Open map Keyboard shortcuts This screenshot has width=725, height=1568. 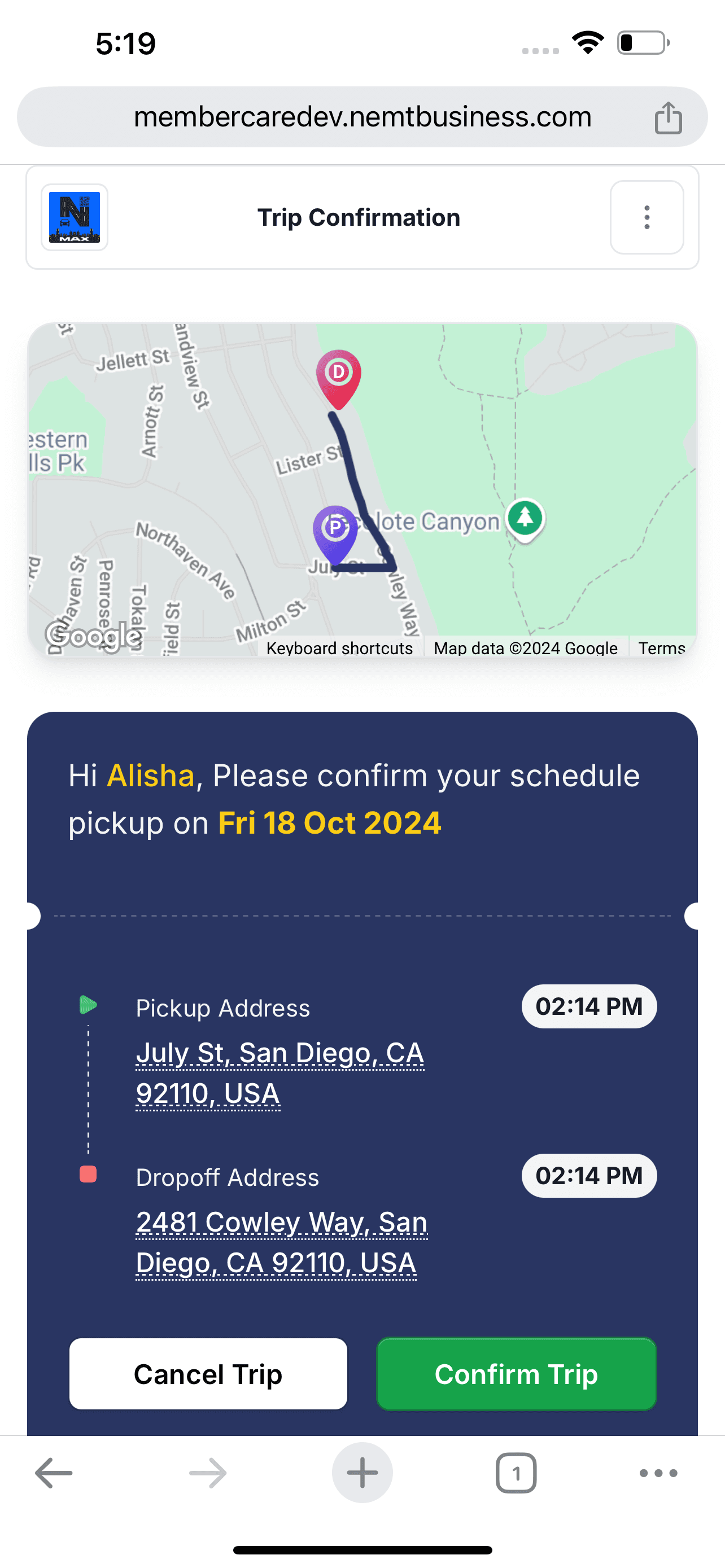point(340,647)
